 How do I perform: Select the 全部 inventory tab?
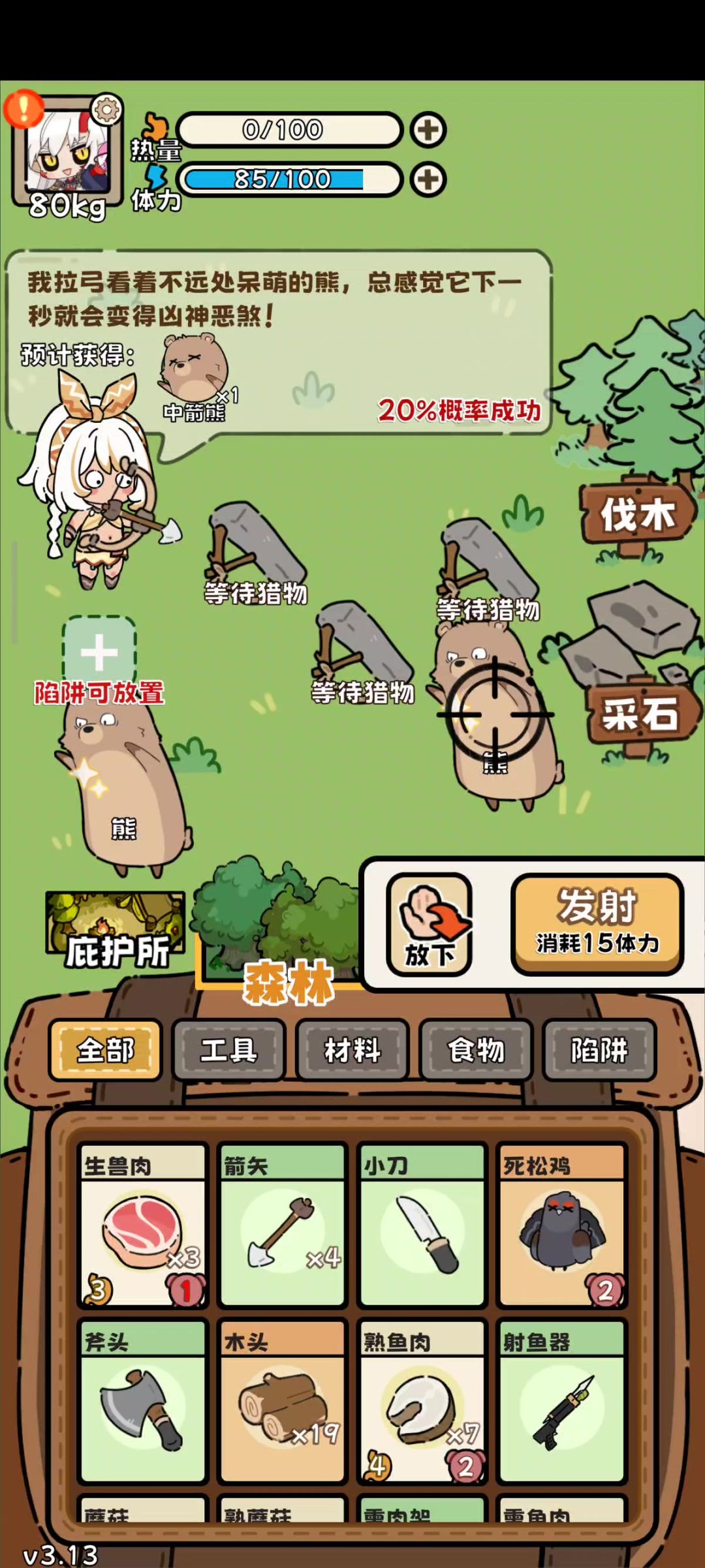[105, 1050]
